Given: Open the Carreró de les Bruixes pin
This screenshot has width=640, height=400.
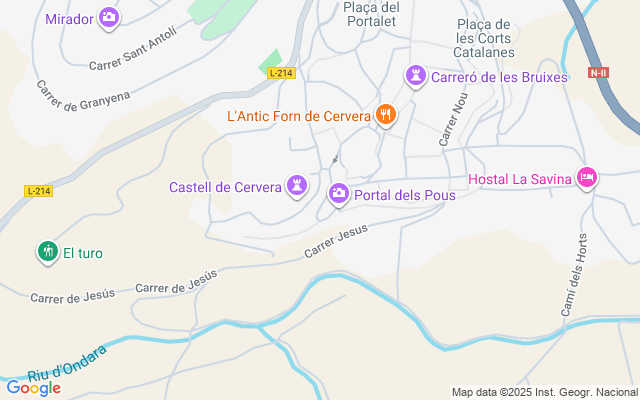Looking at the screenshot, I should point(415,76).
